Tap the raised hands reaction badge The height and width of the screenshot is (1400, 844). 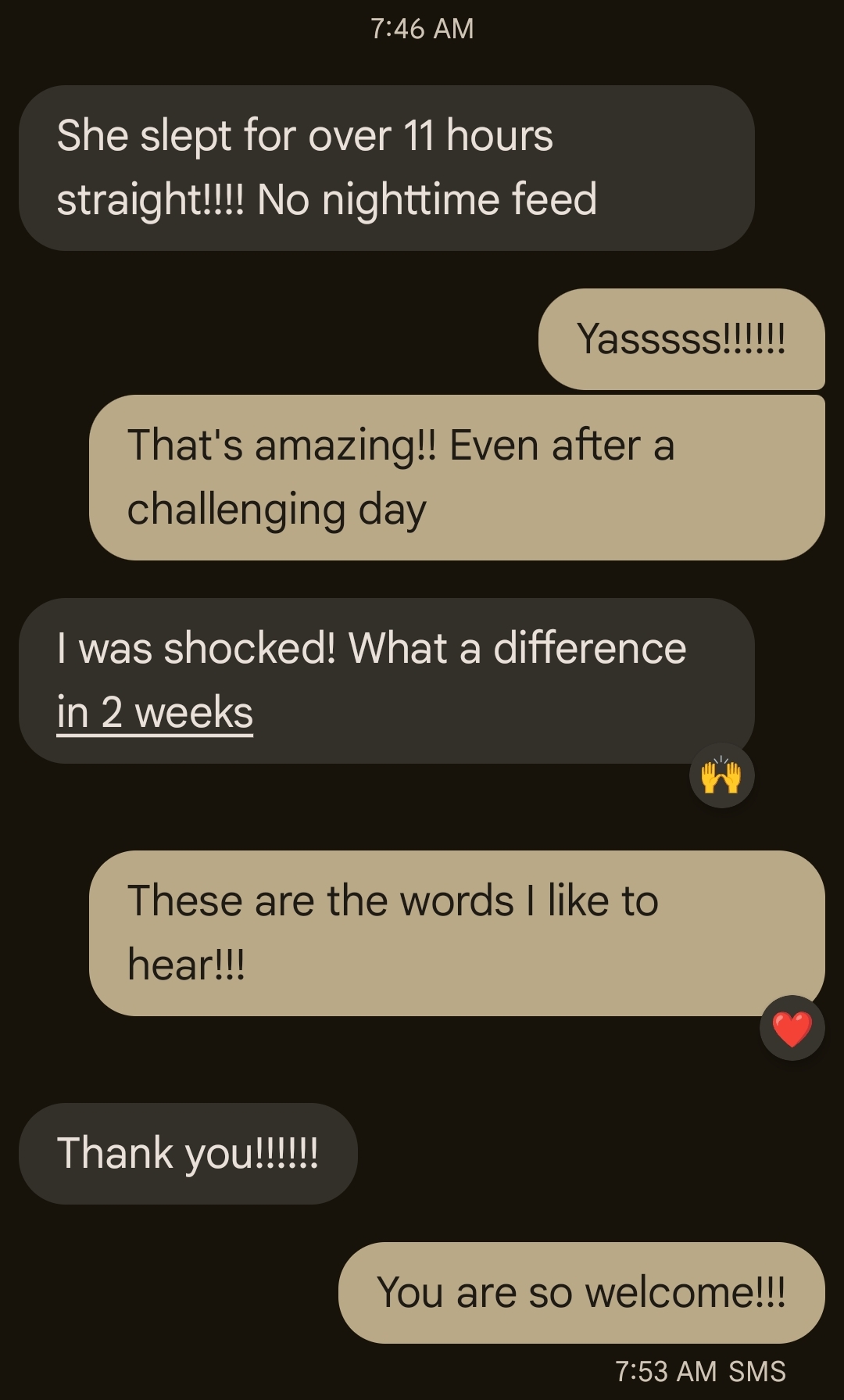click(721, 775)
